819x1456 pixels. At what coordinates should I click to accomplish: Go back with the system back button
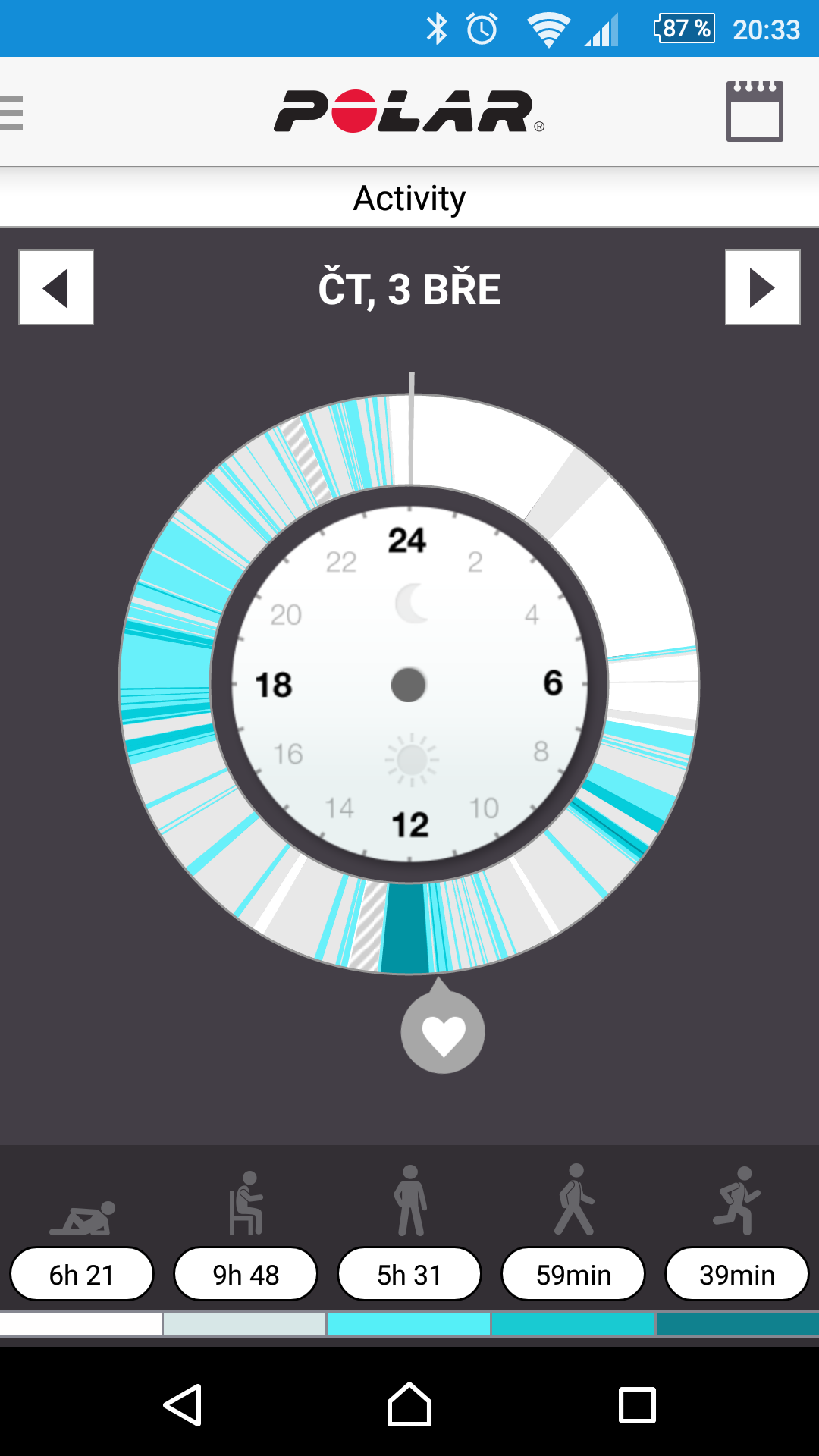tap(183, 1404)
